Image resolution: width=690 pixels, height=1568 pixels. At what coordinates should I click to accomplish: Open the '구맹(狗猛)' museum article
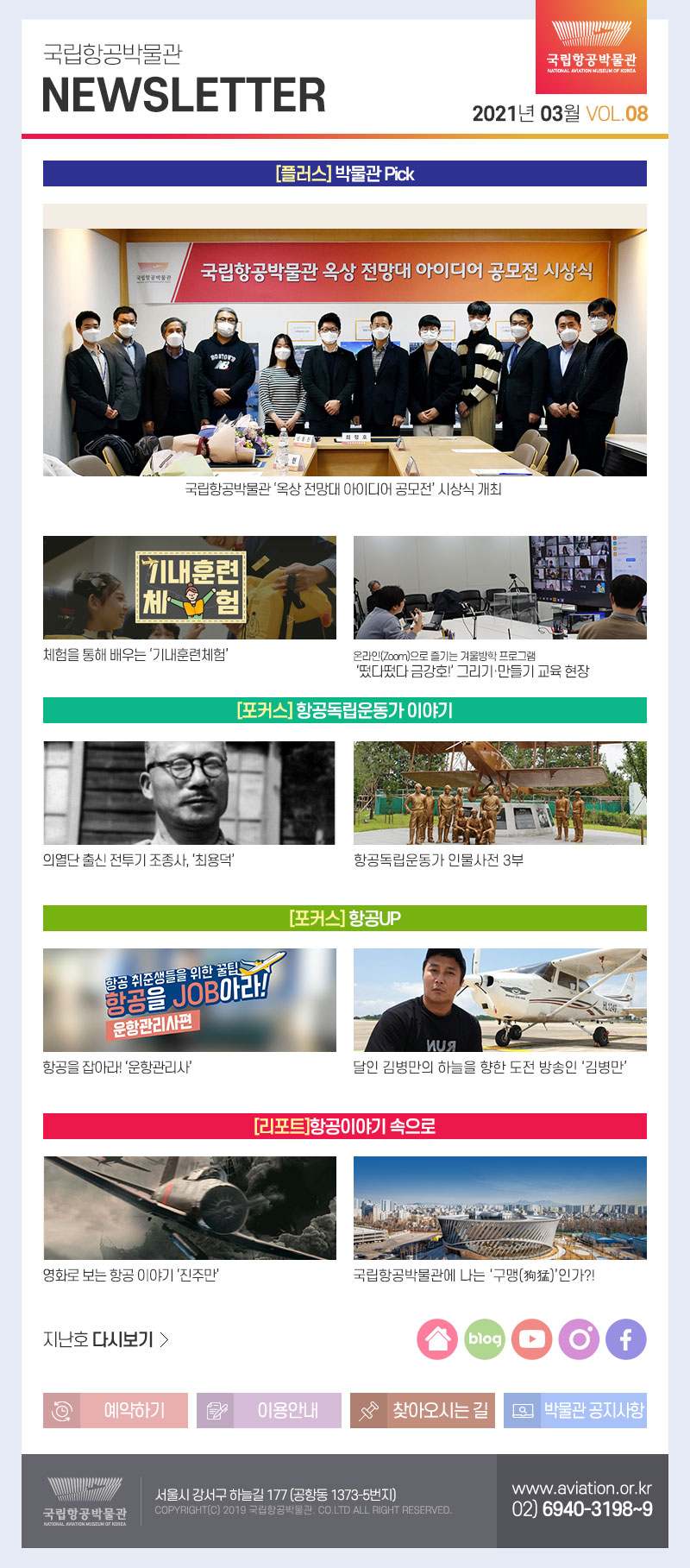(500, 1208)
